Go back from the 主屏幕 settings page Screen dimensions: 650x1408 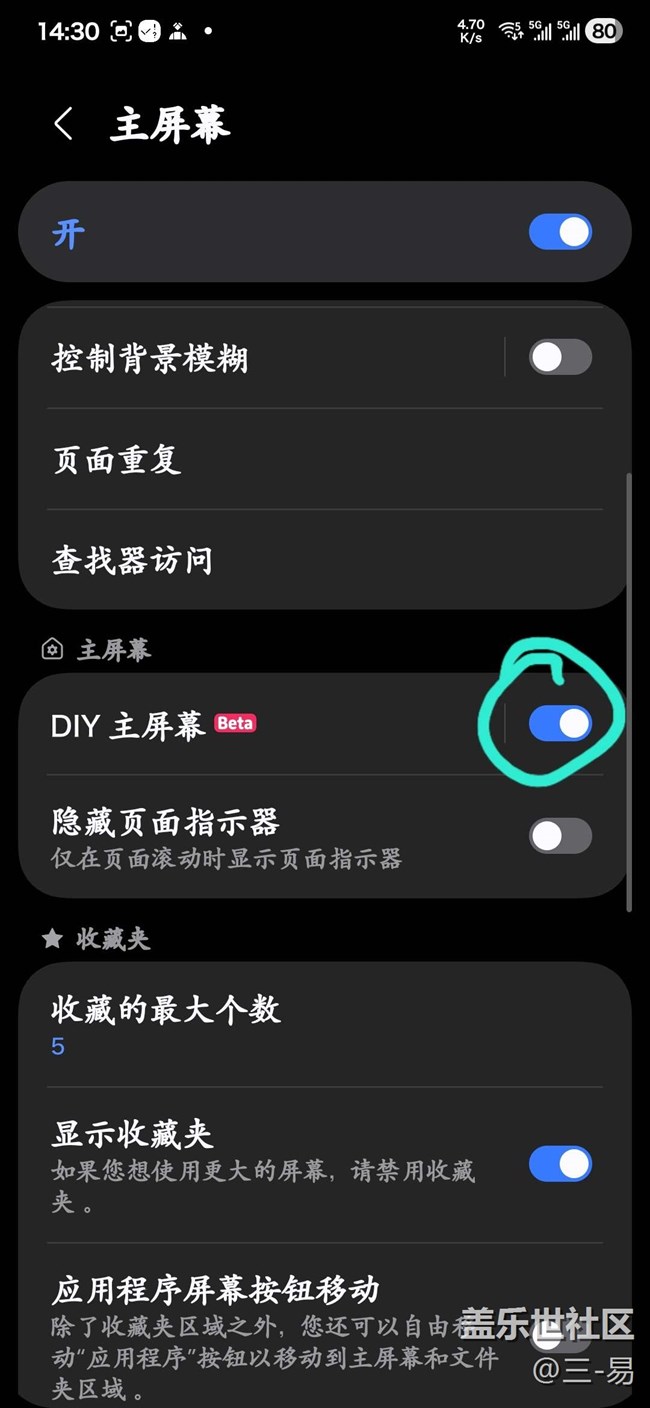tap(64, 125)
